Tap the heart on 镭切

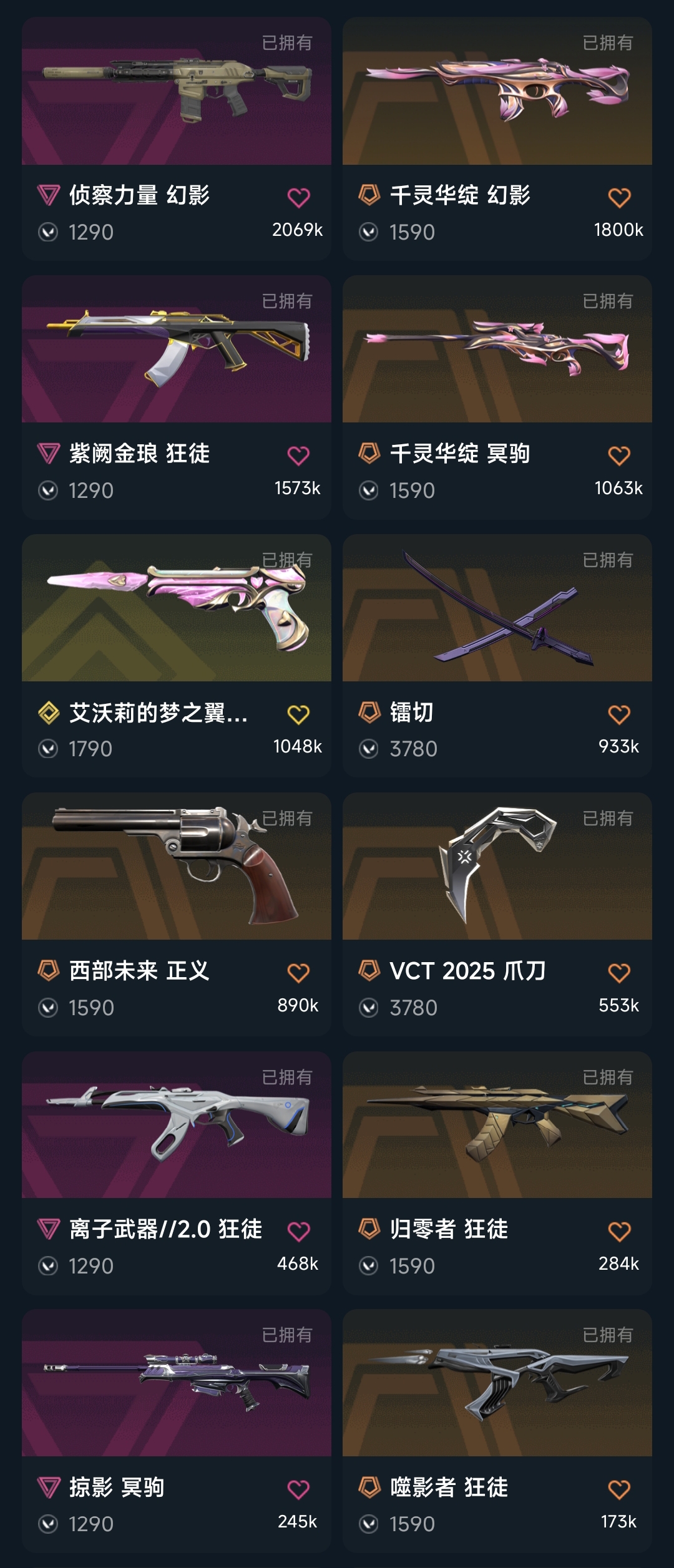click(619, 714)
